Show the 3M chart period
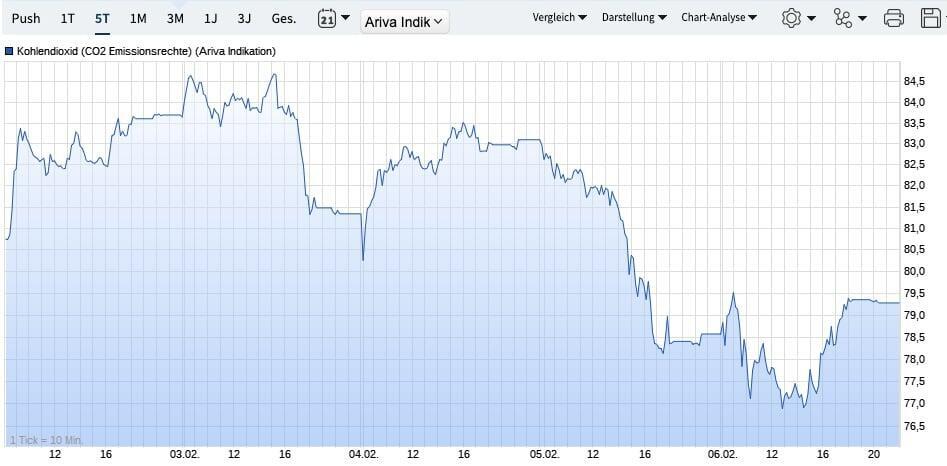The image size is (947, 466). pos(175,18)
